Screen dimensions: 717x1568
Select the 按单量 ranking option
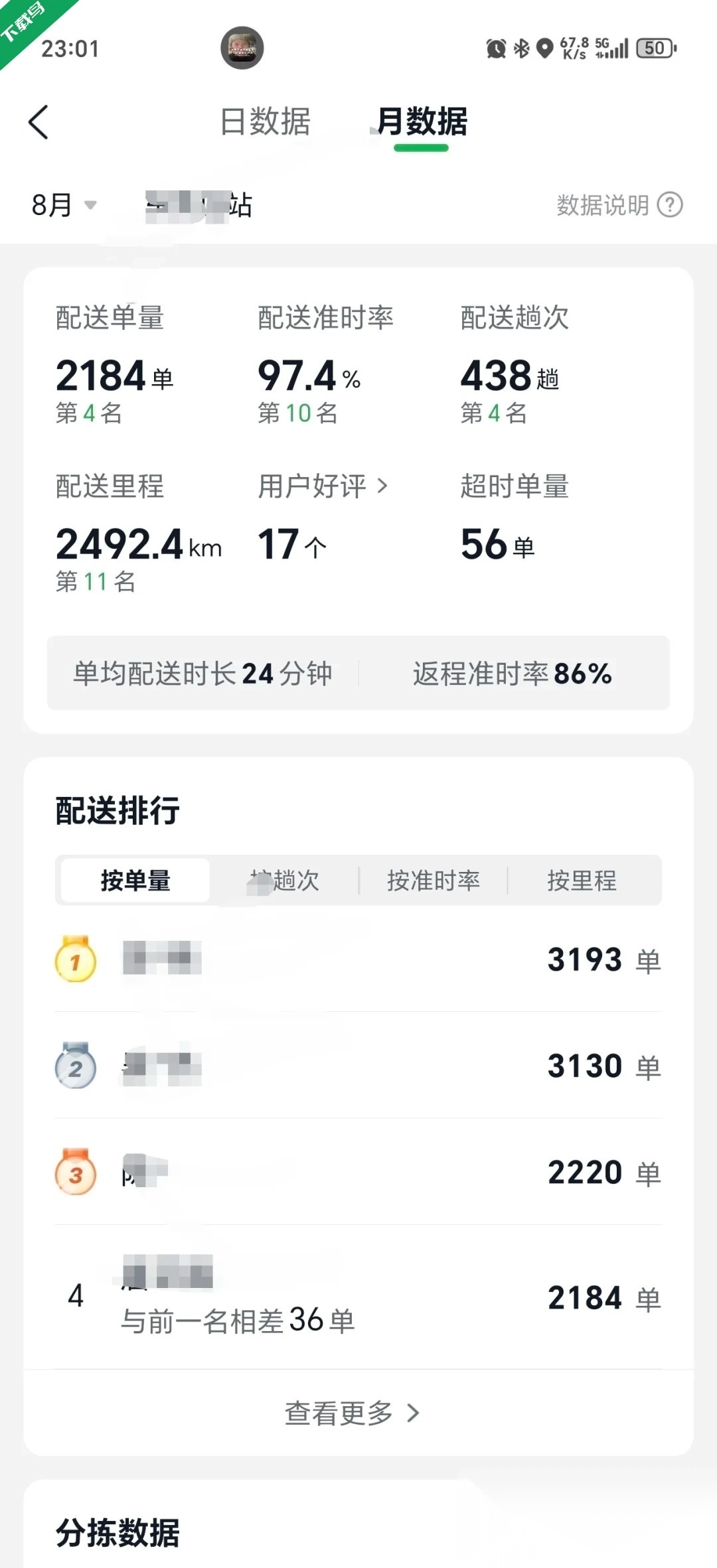(135, 881)
